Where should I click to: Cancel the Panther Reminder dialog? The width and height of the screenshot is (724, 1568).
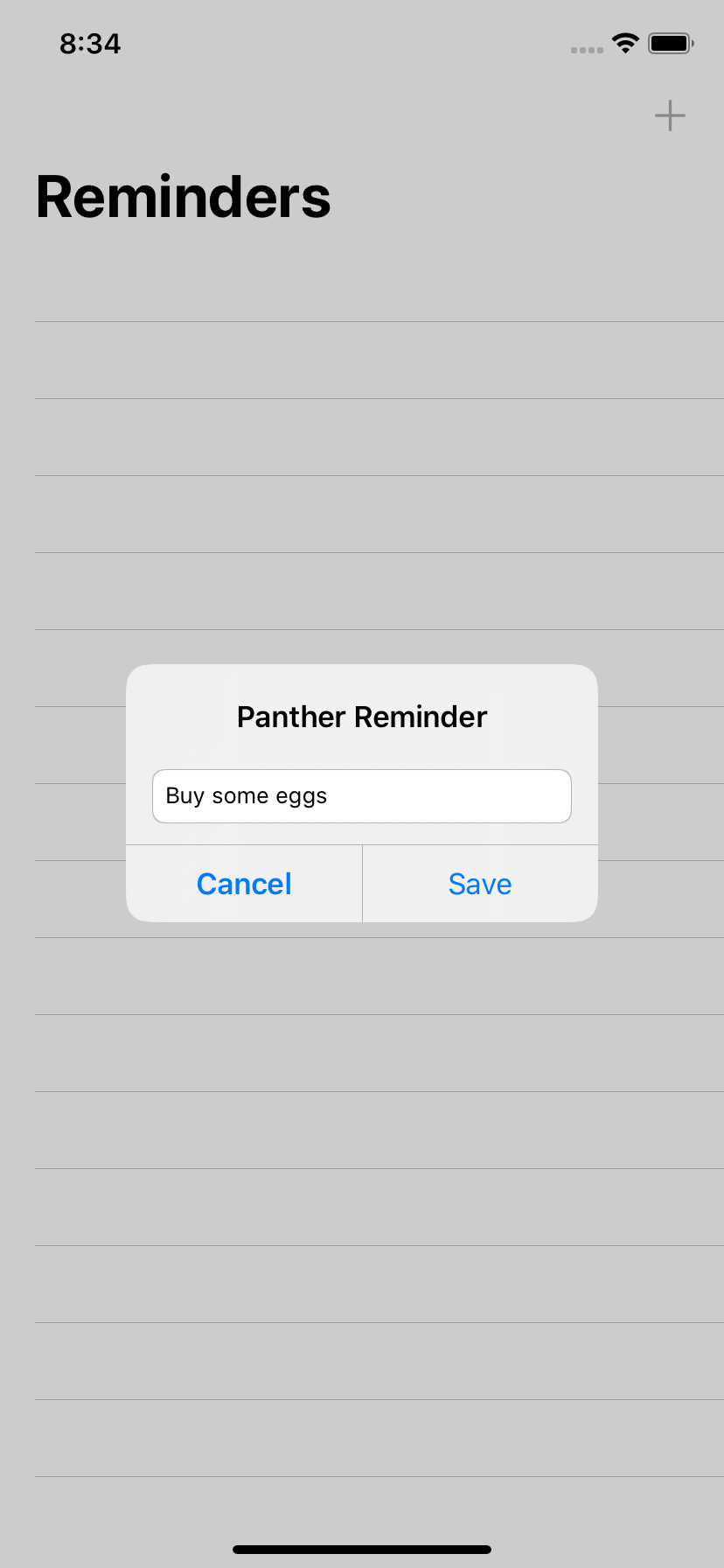(x=244, y=884)
